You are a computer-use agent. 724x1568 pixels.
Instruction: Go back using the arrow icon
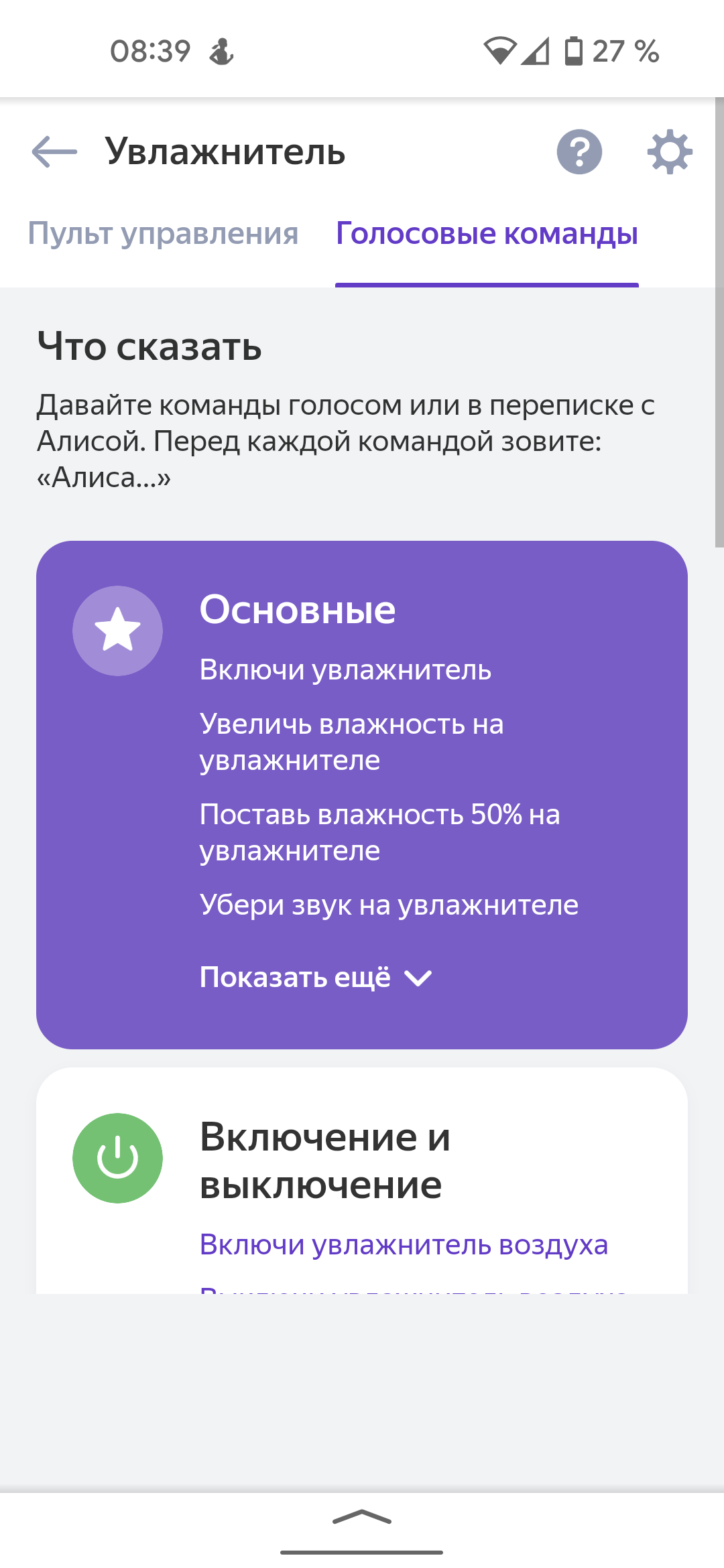click(55, 151)
